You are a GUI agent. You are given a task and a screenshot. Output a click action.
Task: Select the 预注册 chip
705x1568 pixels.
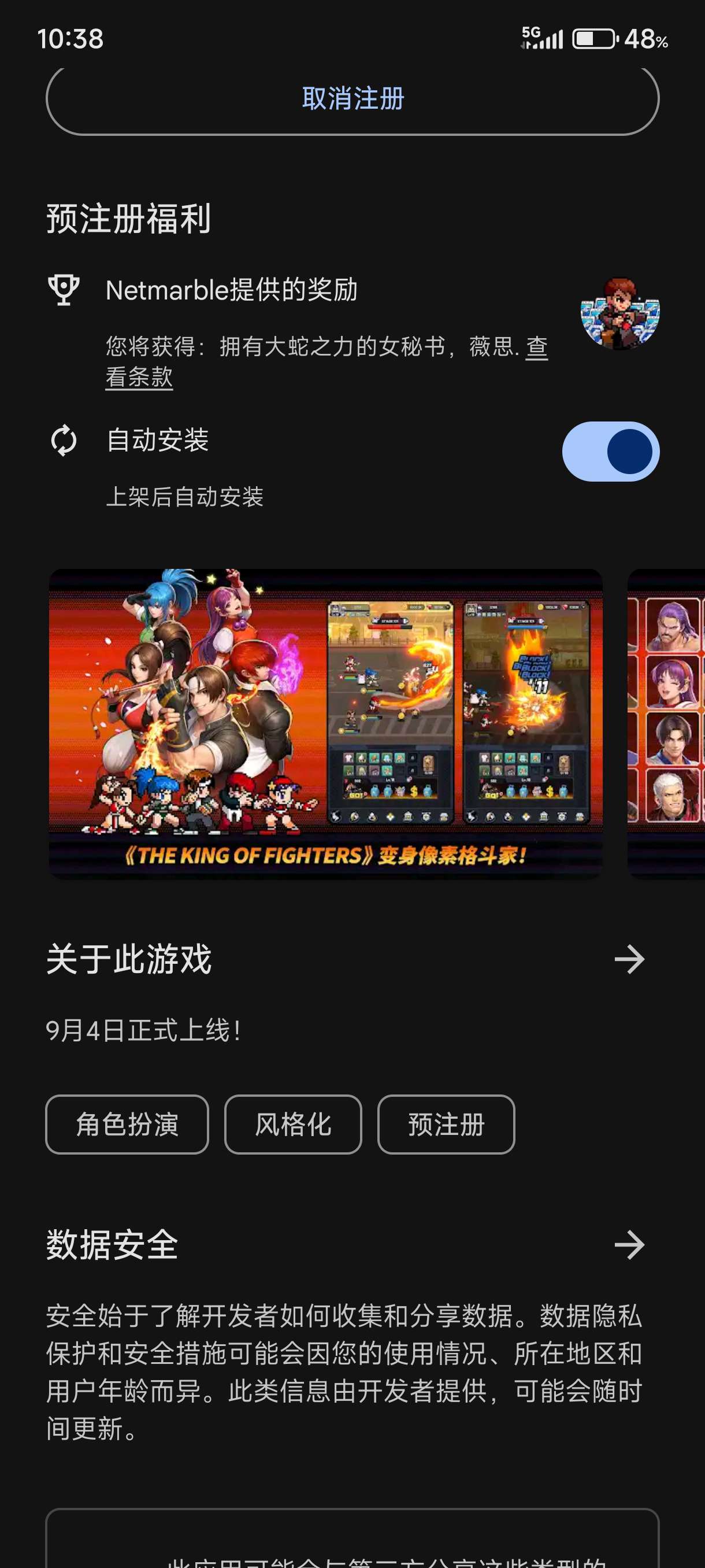pyautogui.click(x=446, y=1125)
